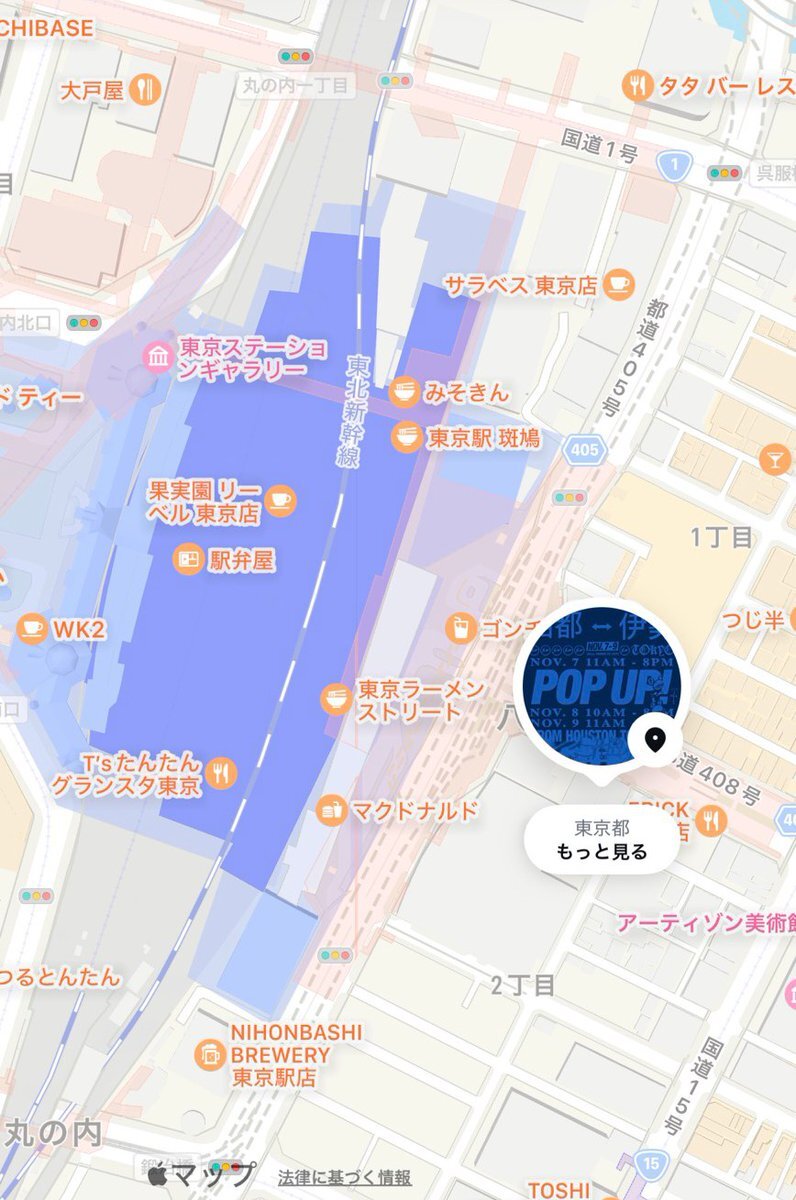Image resolution: width=796 pixels, height=1200 pixels.
Task: Open the 東京ステーションギャラリー marker
Action: tap(158, 356)
